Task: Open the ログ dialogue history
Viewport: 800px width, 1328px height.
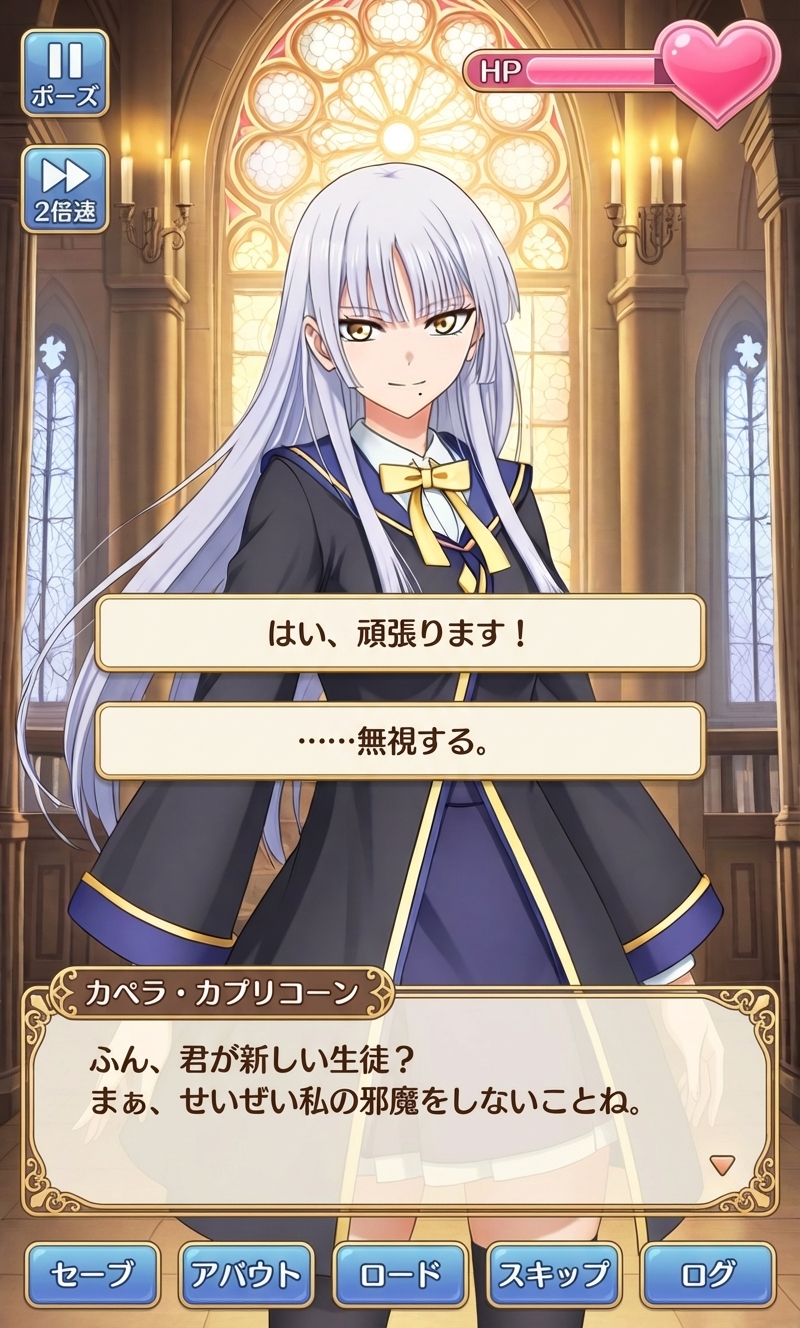Action: 708,1274
